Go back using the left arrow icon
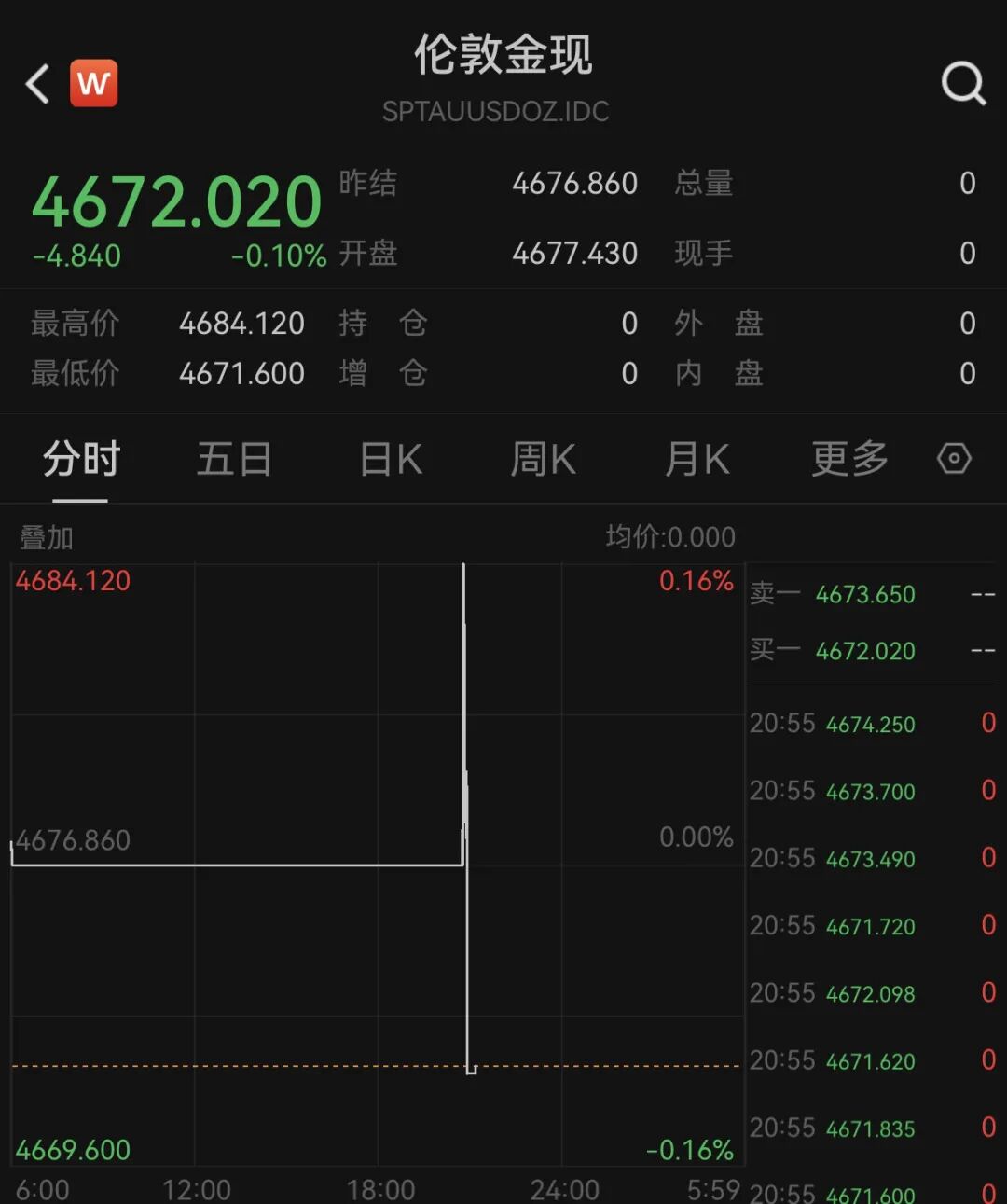 [x=35, y=82]
